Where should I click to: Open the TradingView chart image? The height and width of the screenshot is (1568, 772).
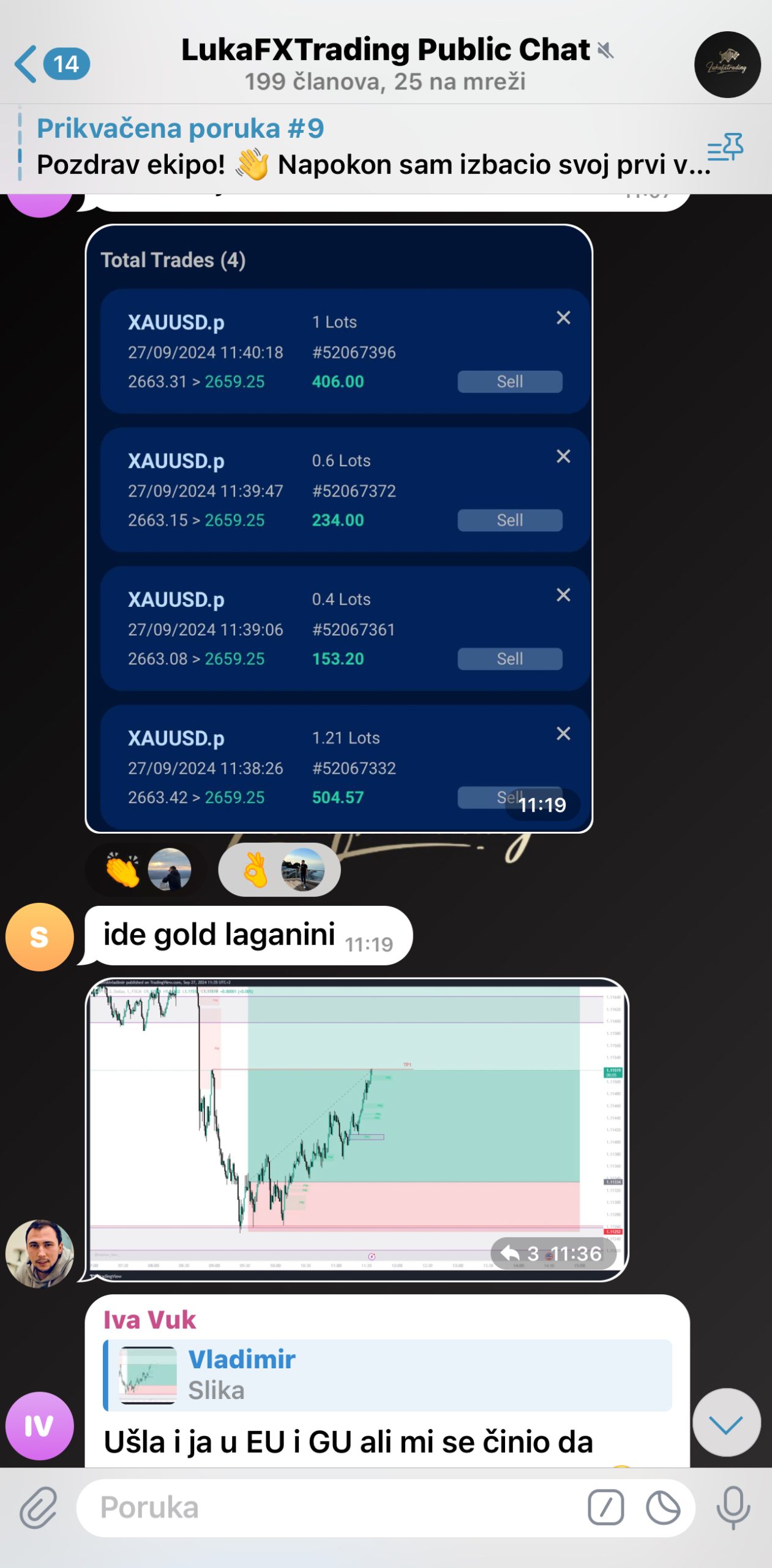coord(356,1129)
